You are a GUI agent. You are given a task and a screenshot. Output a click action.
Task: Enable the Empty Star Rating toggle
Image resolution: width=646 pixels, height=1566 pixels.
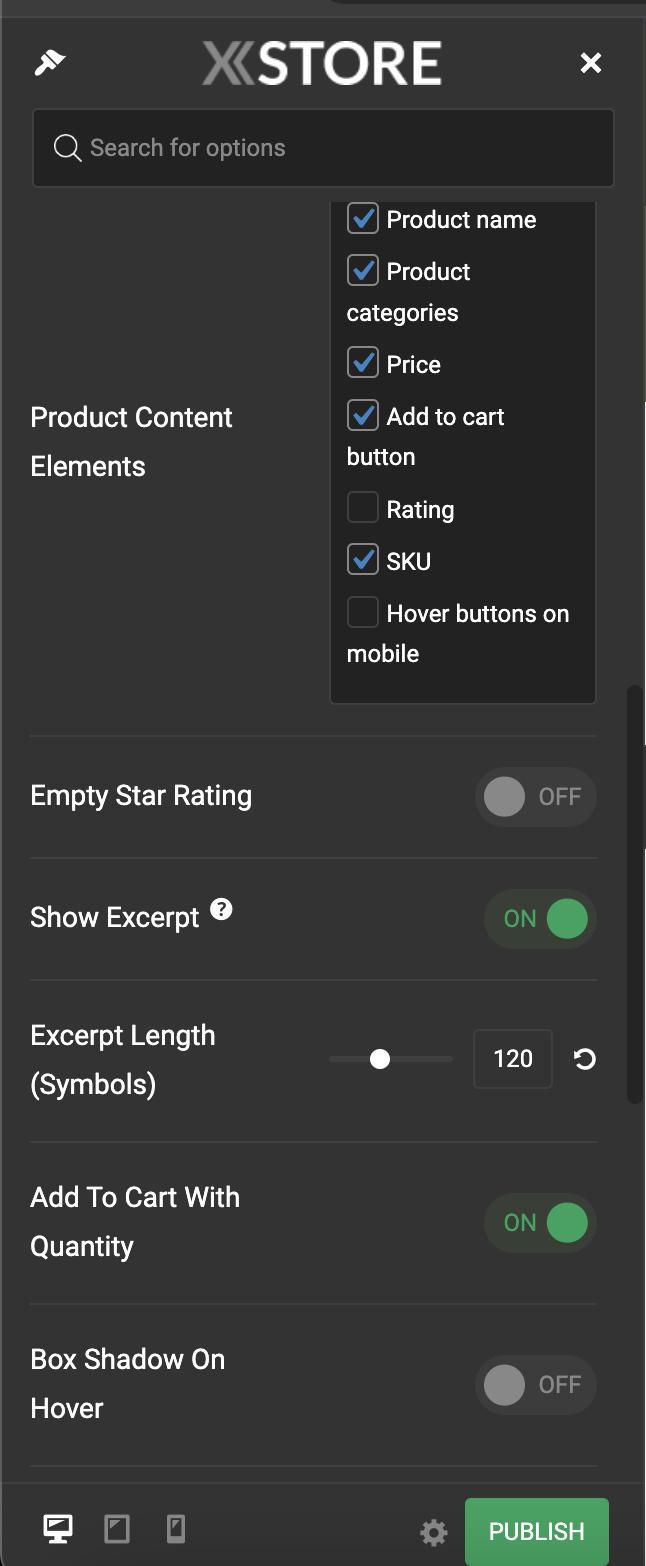(x=535, y=797)
